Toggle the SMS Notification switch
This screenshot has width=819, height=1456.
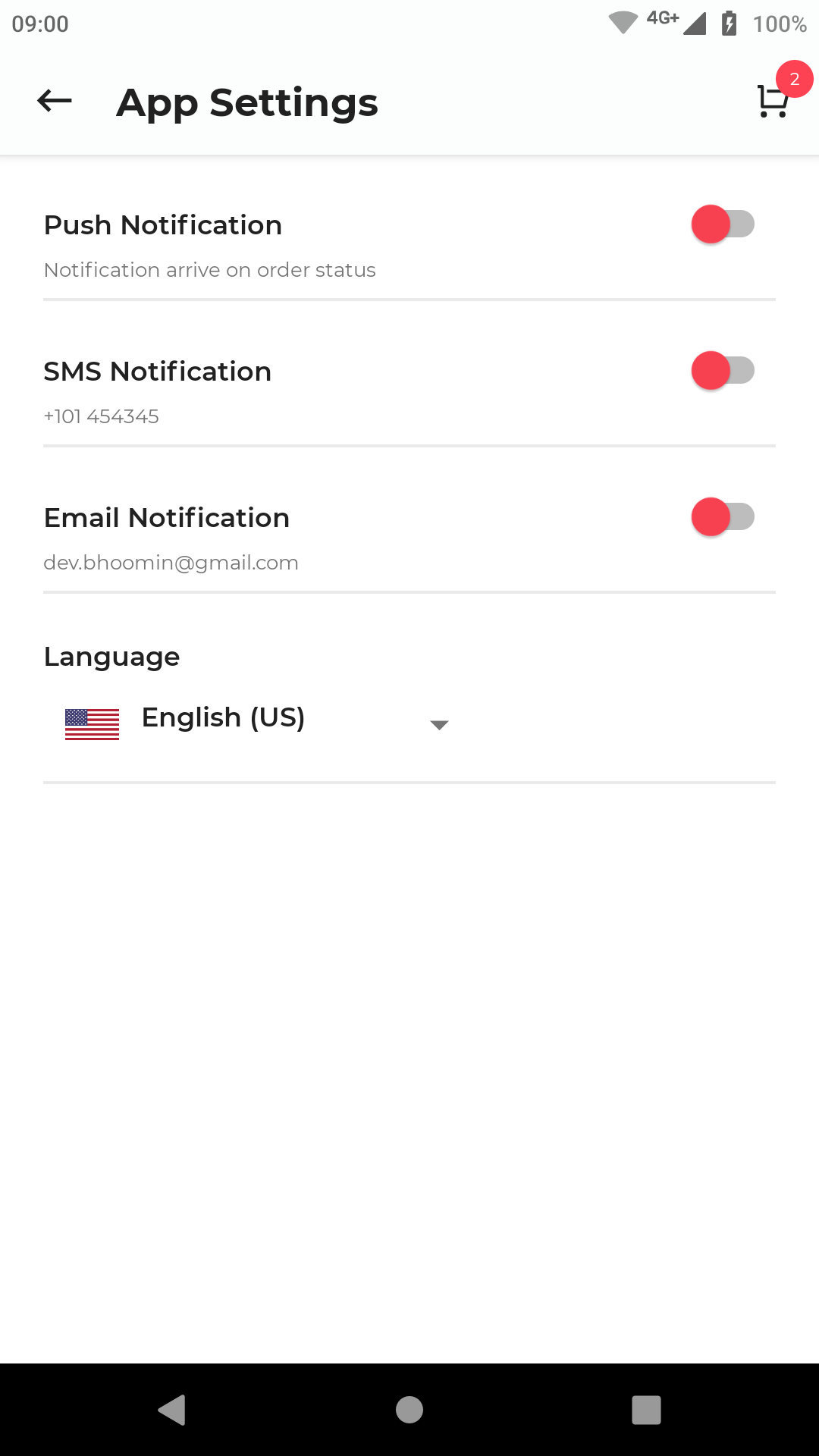(722, 371)
